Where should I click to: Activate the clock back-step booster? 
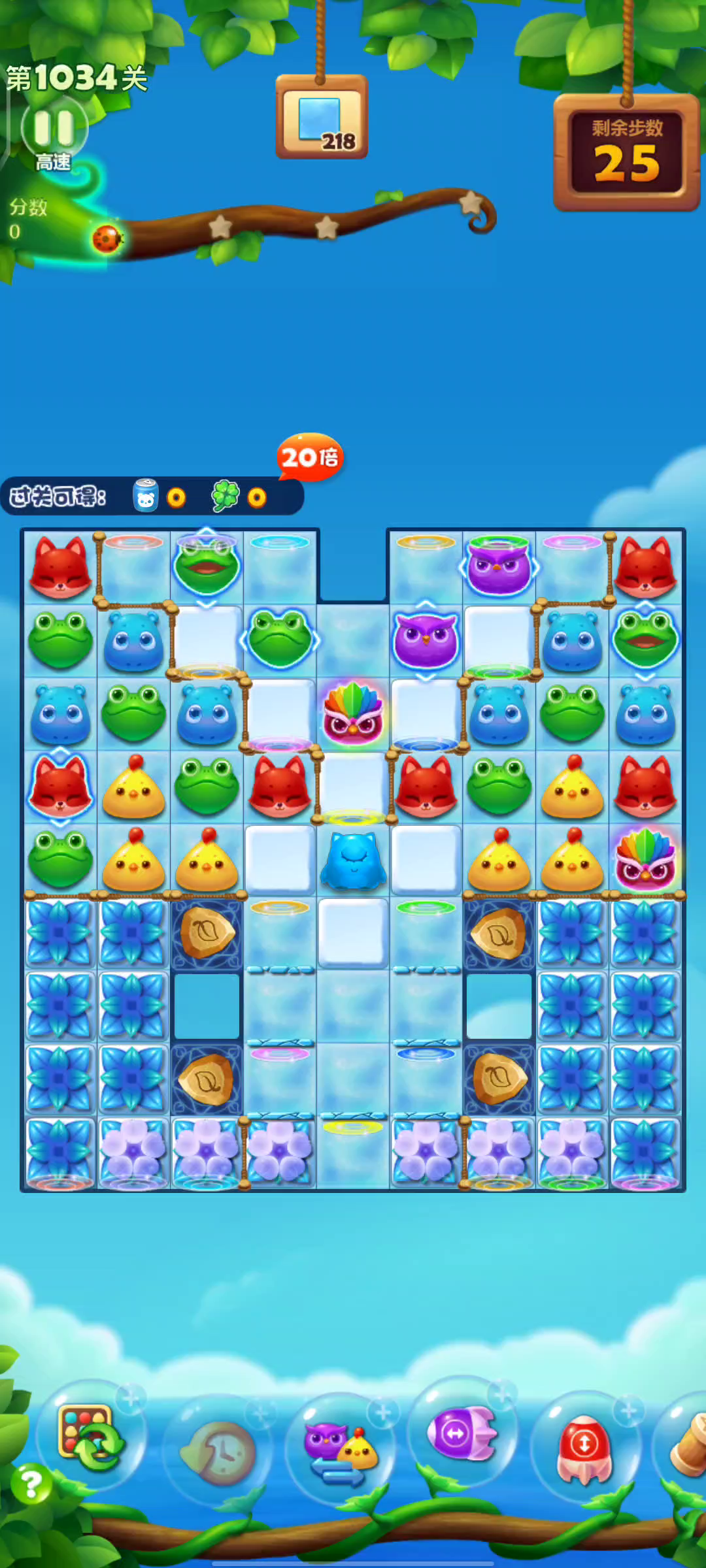(219, 1452)
